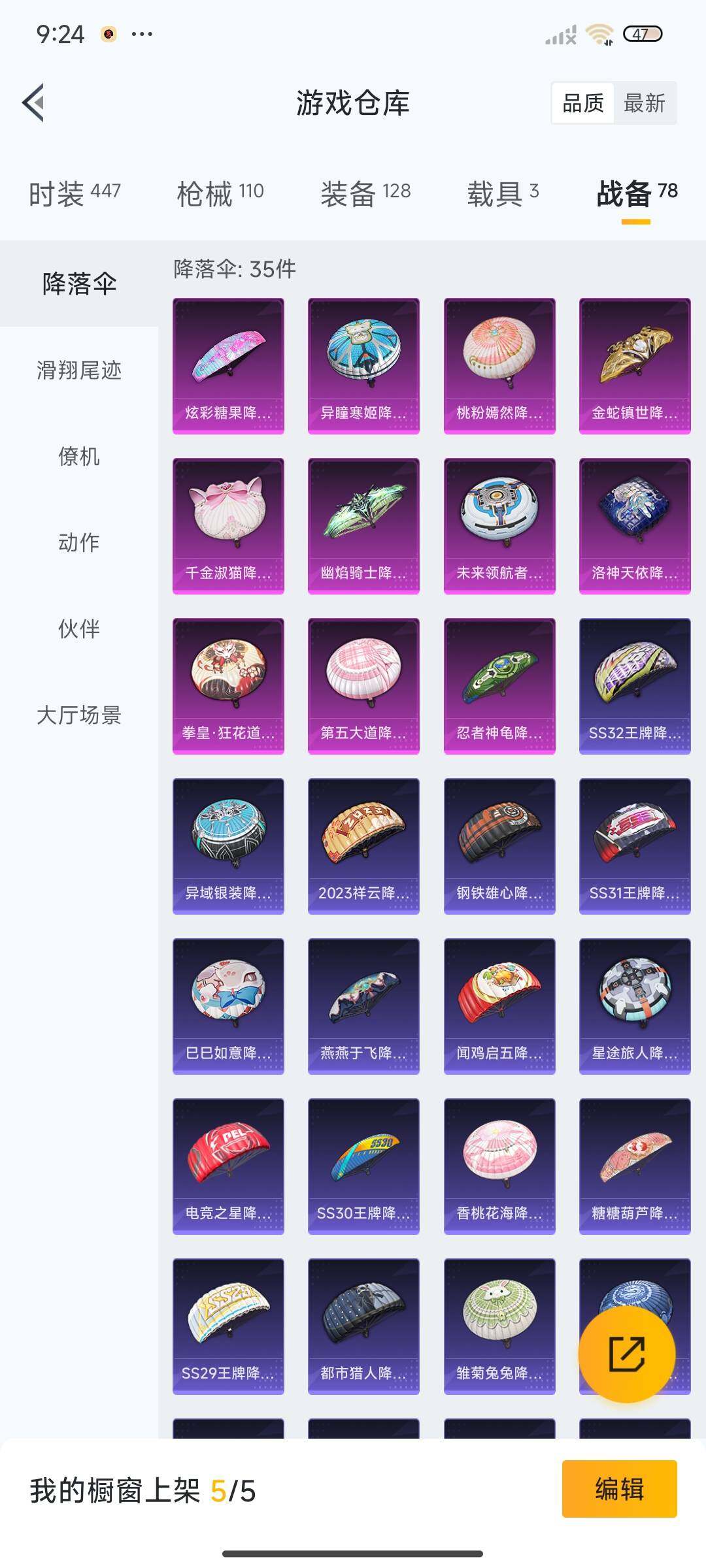Tap the orange floating share button
Image resolution: width=706 pixels, height=1568 pixels.
[x=626, y=1354]
